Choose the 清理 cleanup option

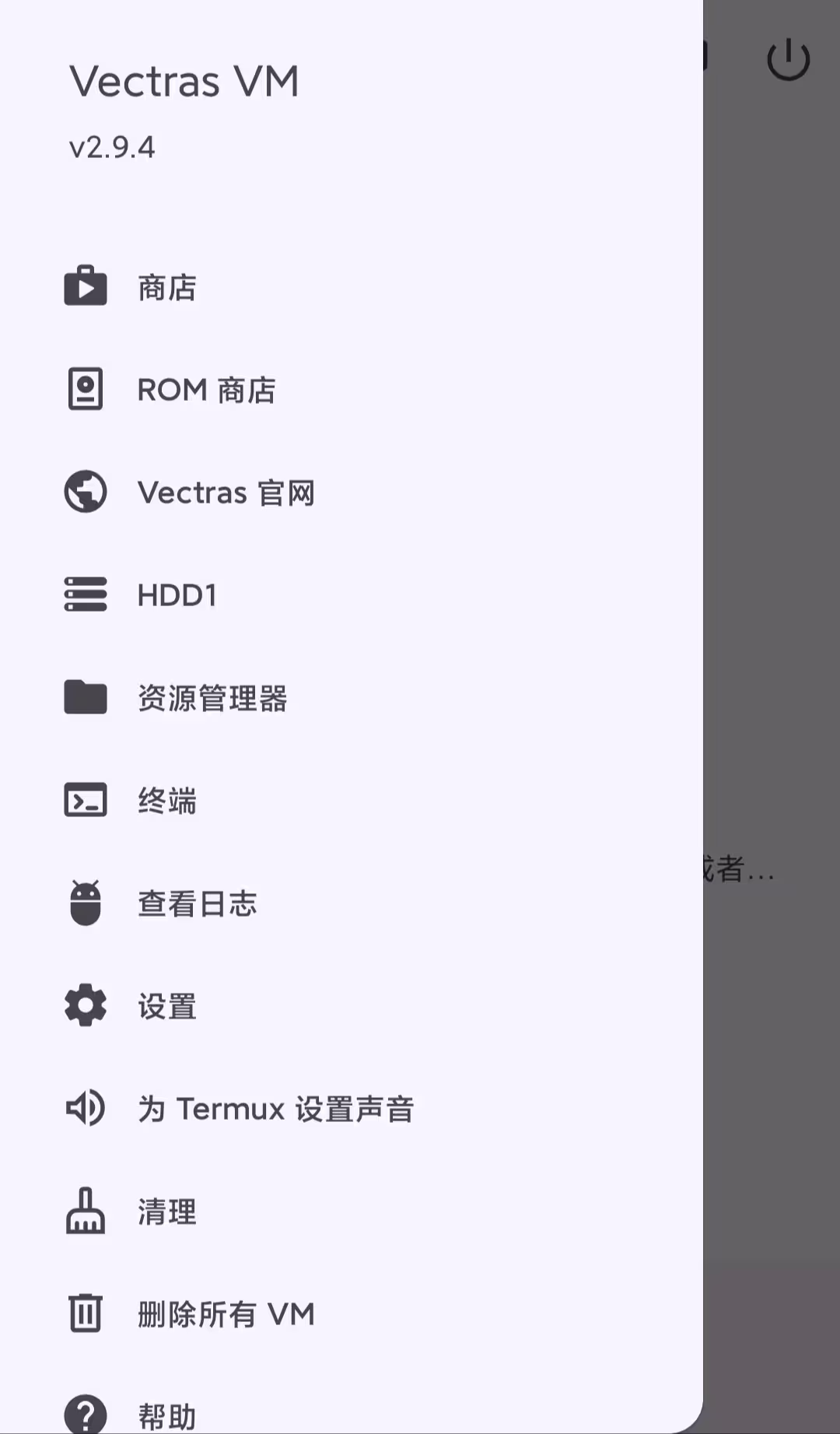[167, 1211]
